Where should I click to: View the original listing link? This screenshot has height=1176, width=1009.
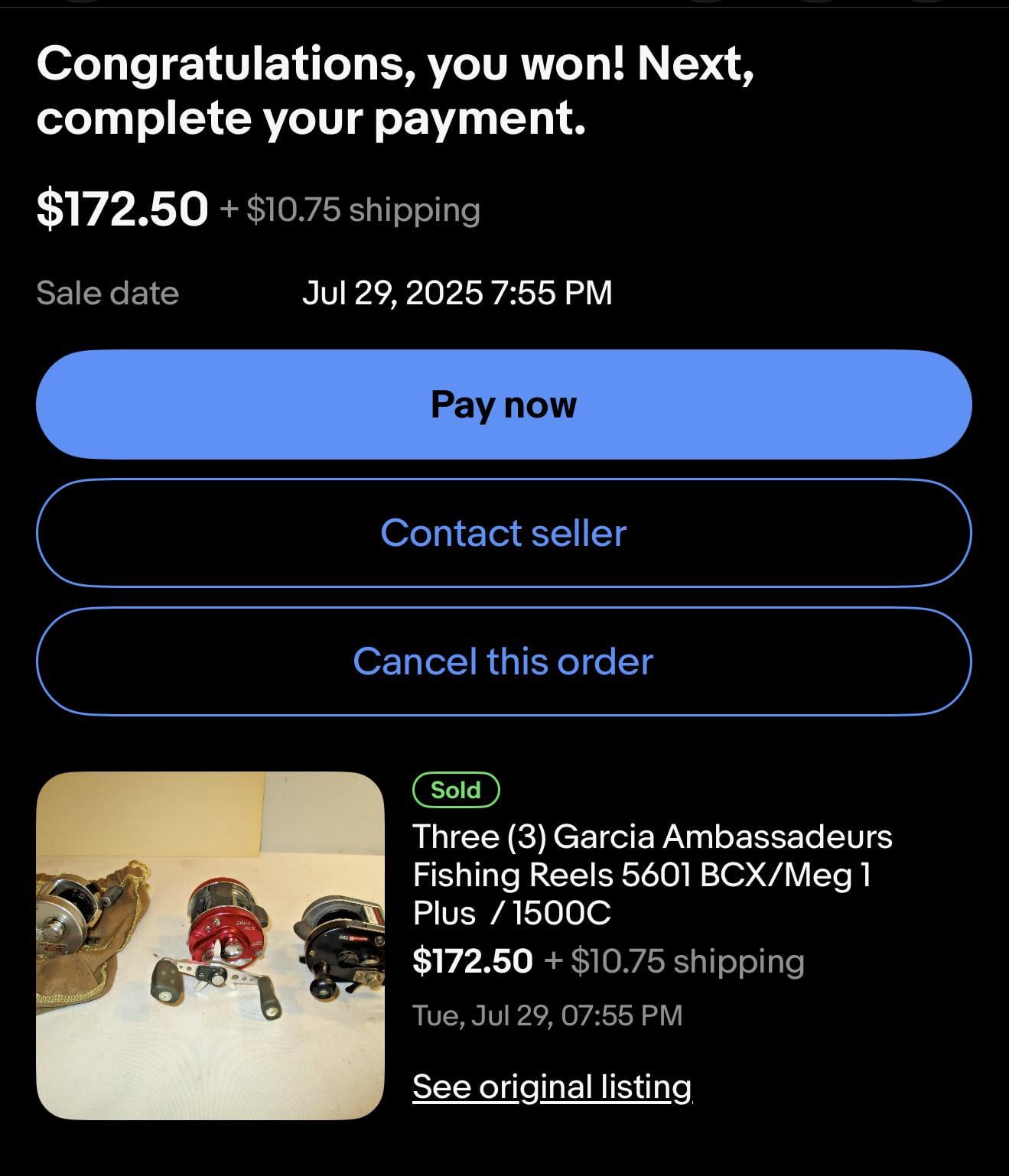point(552,1087)
